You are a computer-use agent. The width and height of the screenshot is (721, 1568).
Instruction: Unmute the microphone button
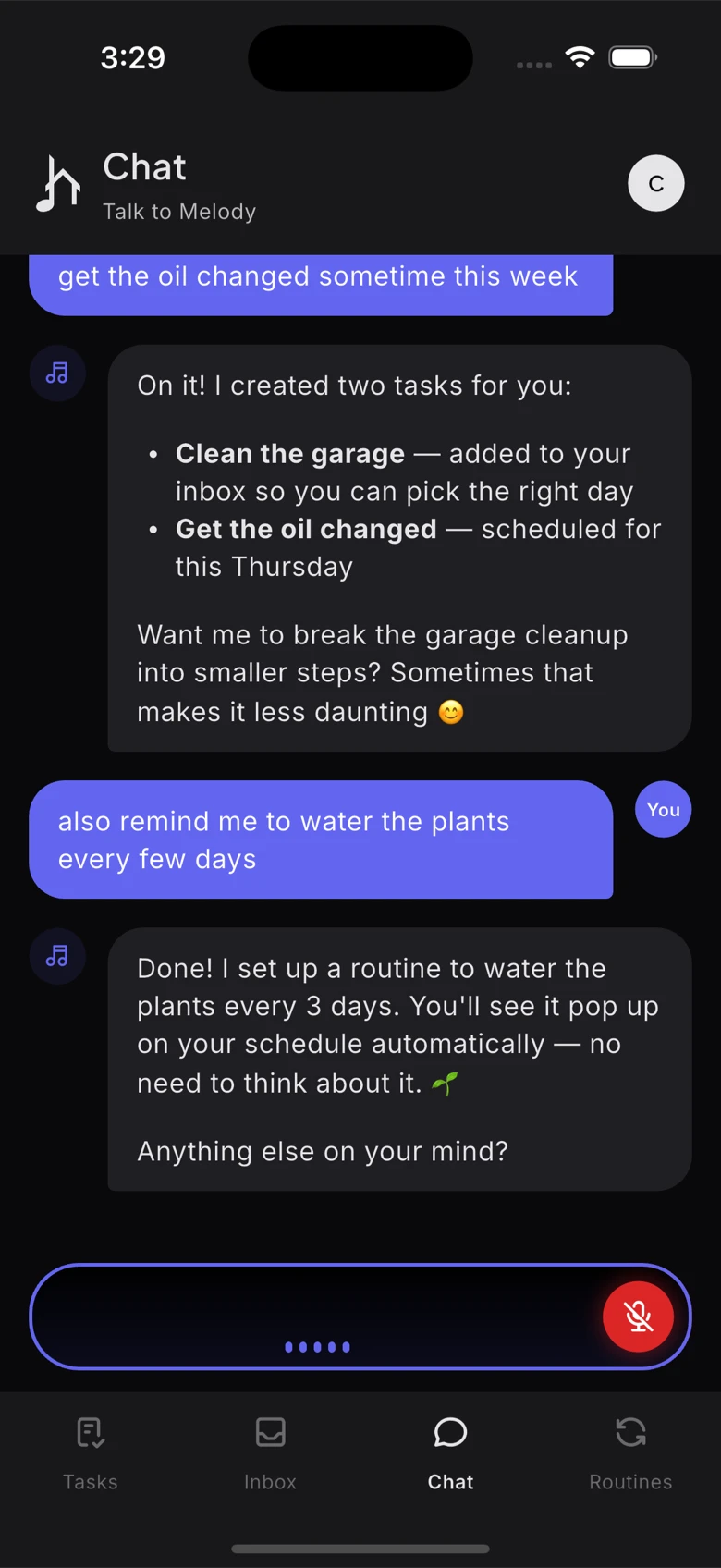(639, 1317)
